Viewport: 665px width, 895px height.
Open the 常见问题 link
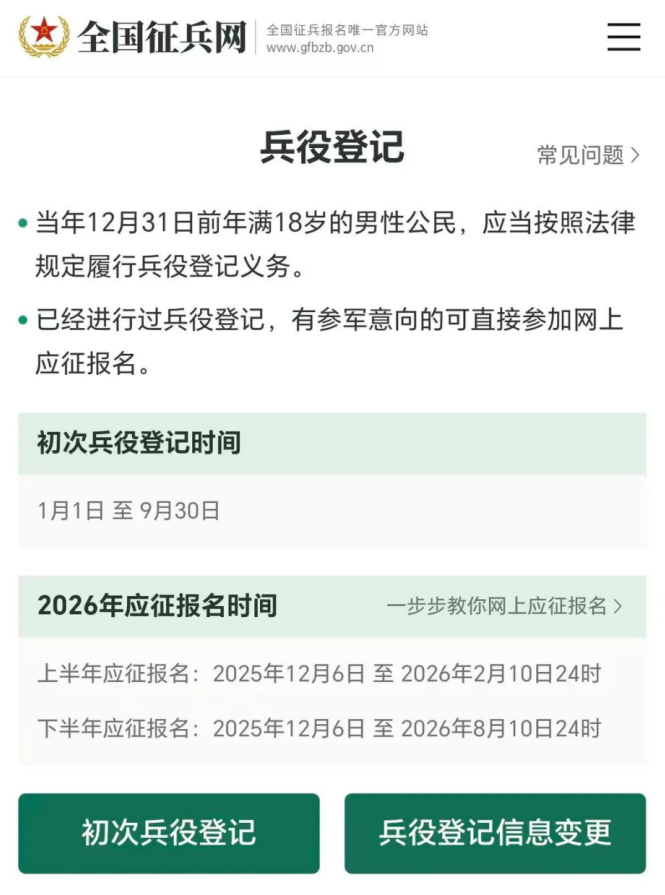(588, 155)
